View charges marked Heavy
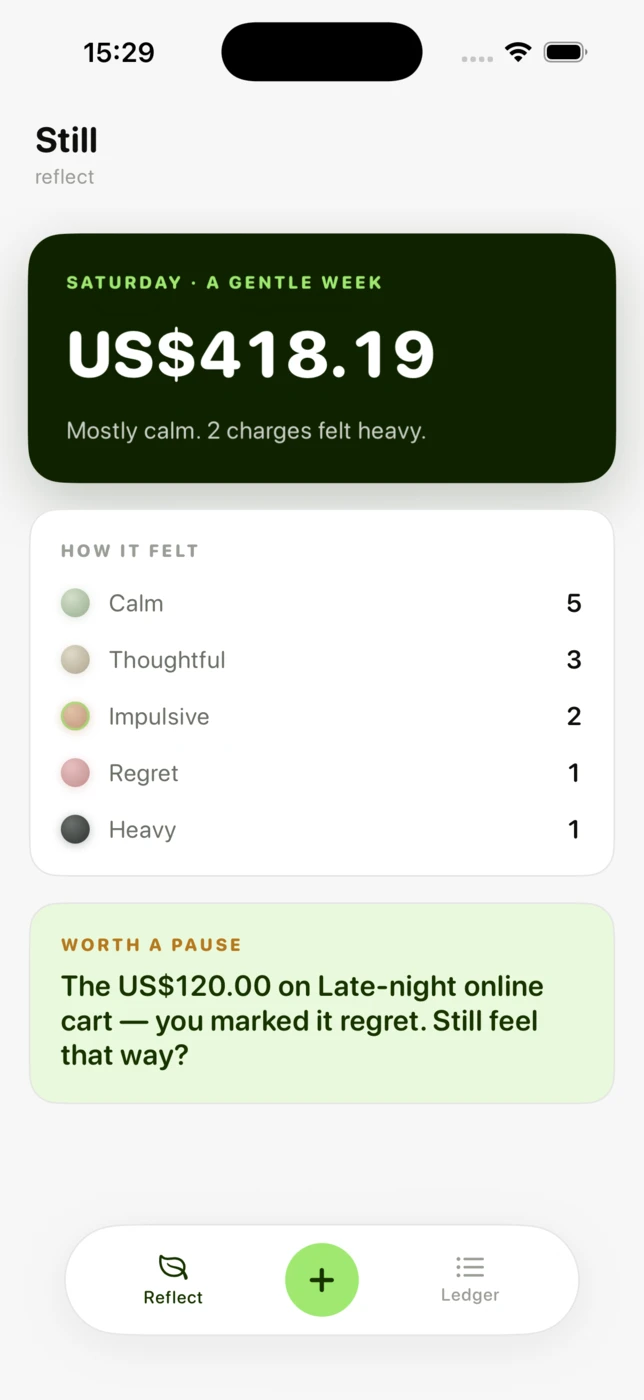 pyautogui.click(x=322, y=829)
